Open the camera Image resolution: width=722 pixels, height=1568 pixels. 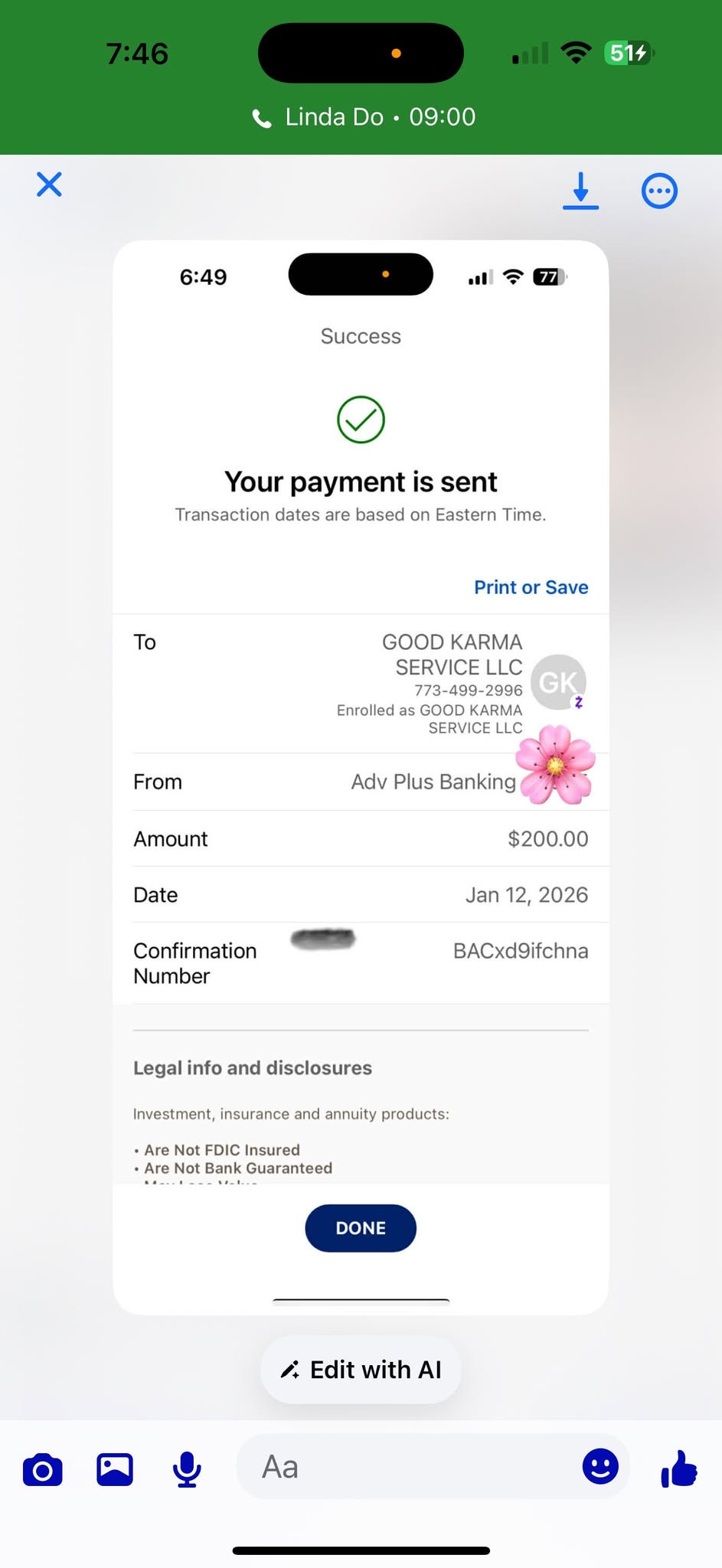(x=43, y=1469)
